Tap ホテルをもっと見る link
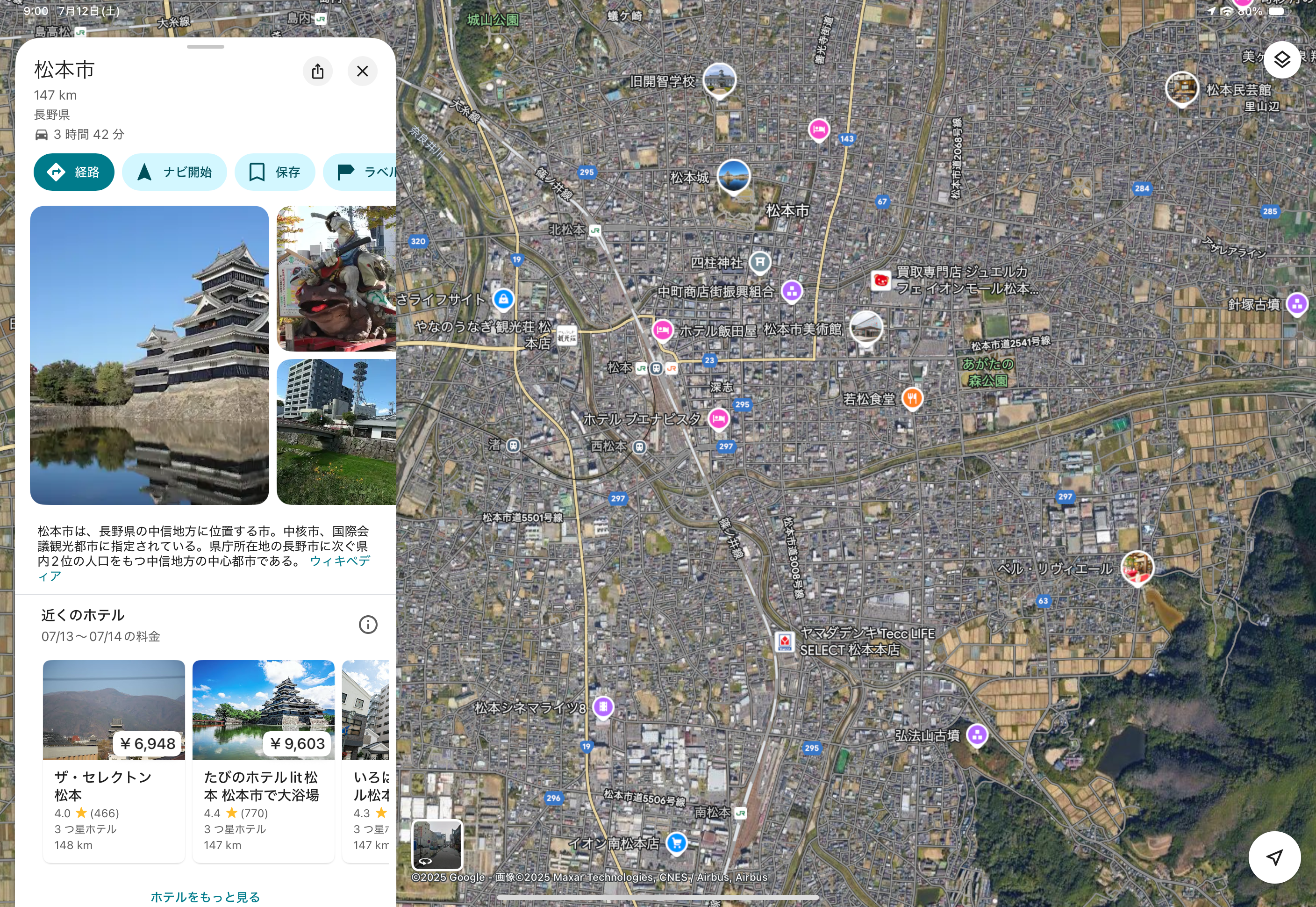Viewport: 1316px width, 907px height. point(205,896)
